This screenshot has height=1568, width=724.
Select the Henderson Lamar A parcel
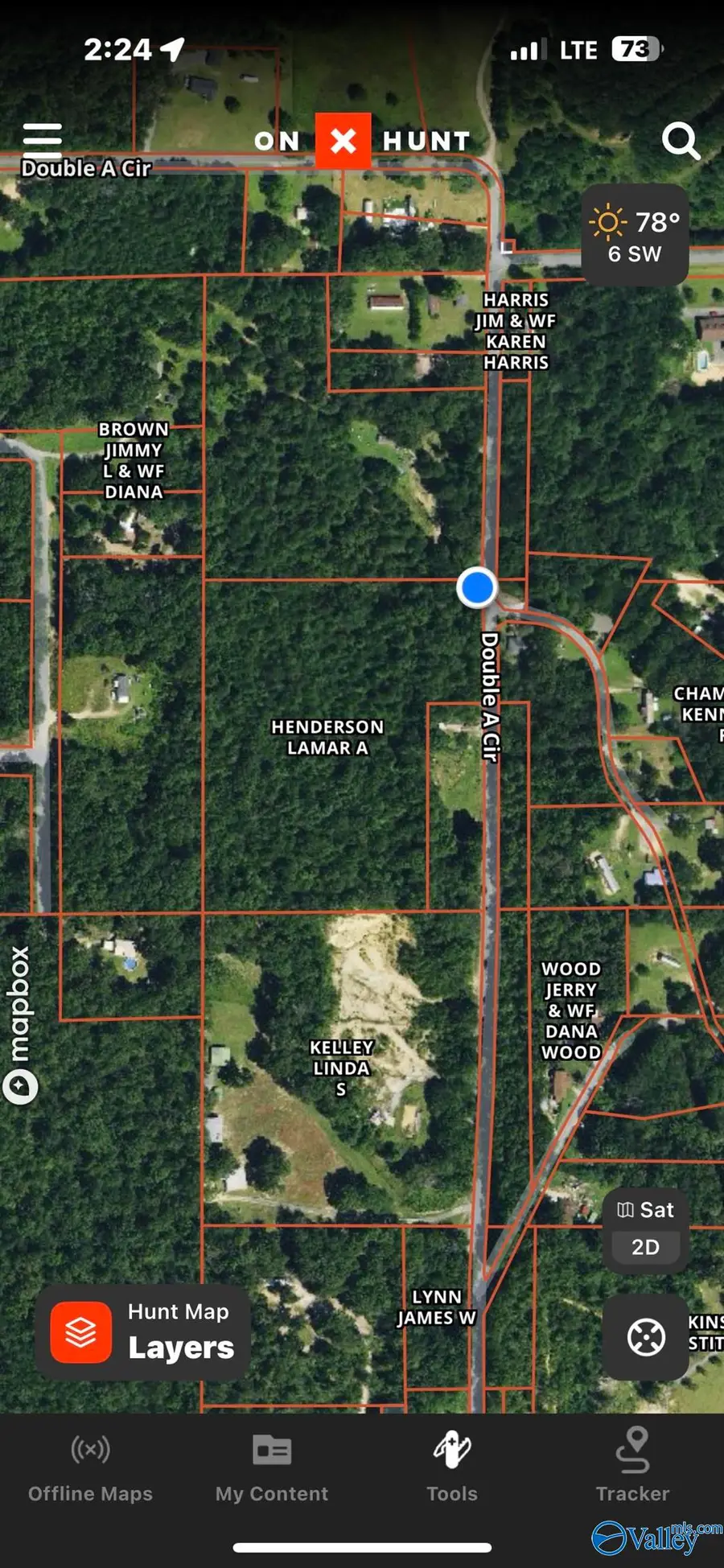coord(327,738)
